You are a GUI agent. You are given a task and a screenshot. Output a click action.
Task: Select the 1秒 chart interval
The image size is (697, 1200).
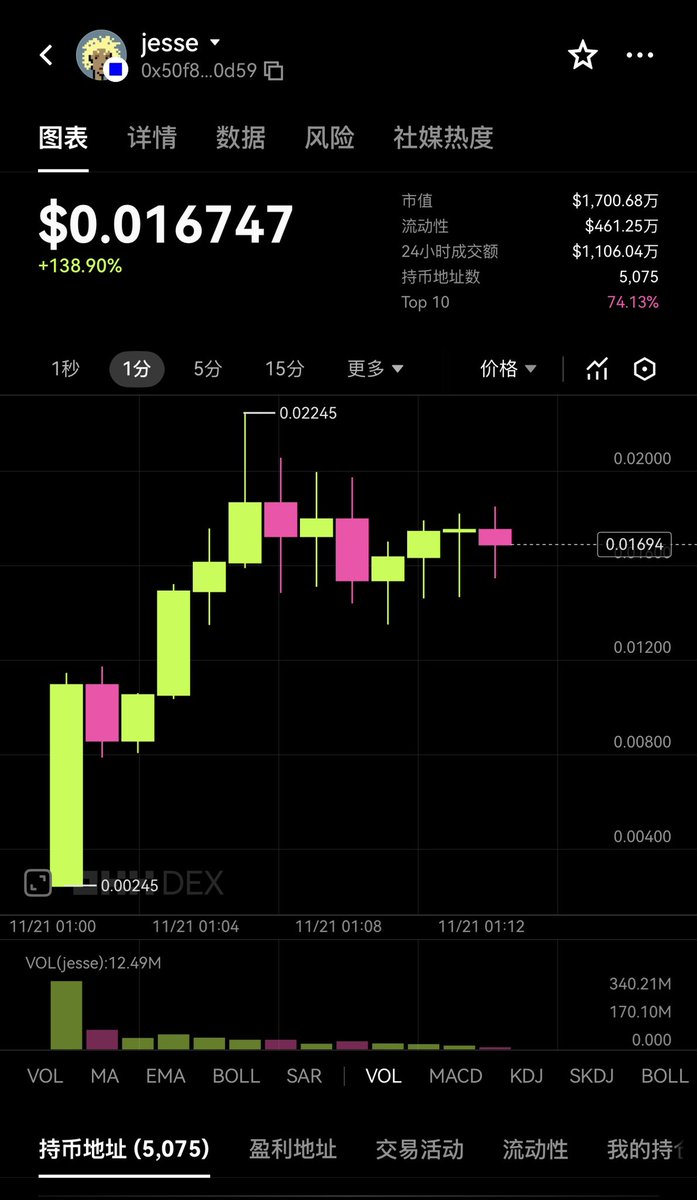65,369
